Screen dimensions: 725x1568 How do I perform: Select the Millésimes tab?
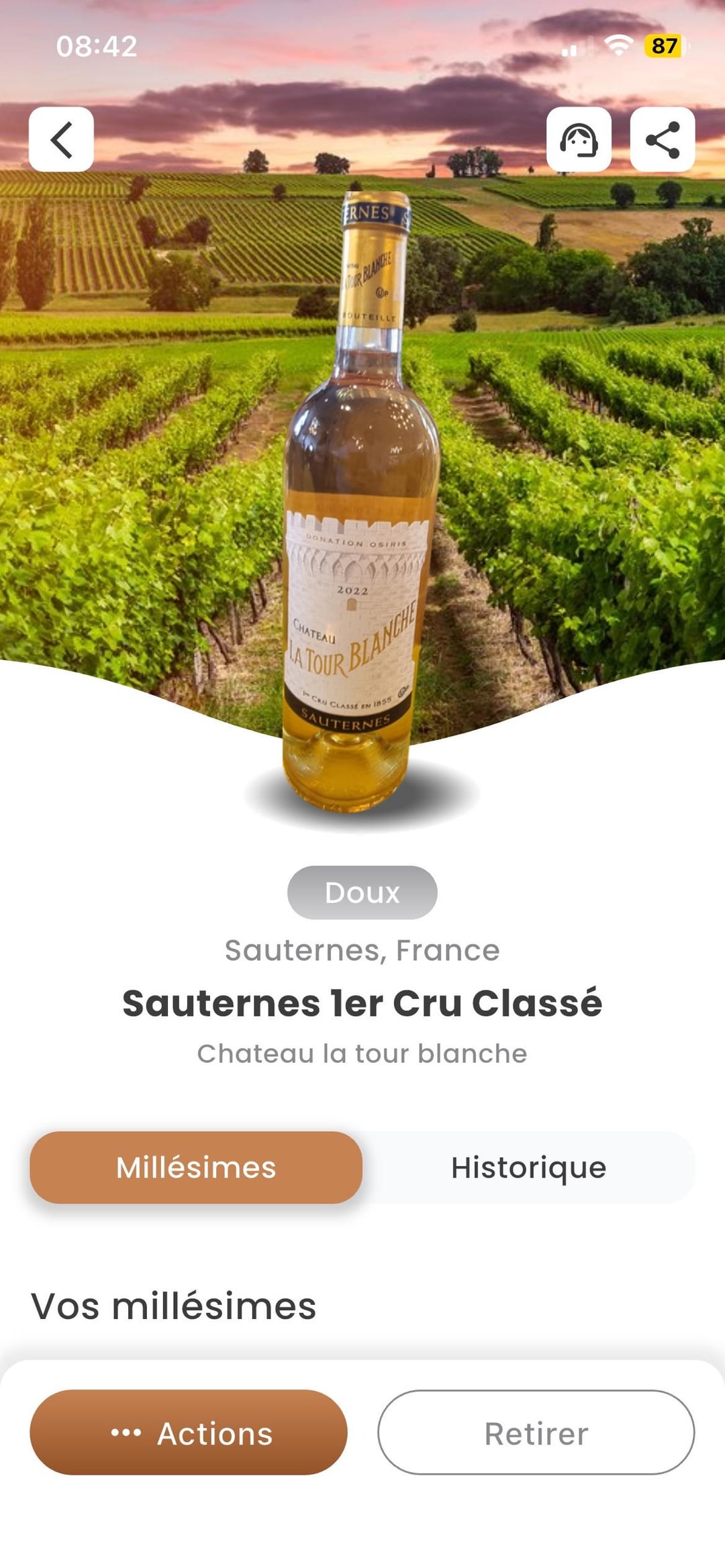196,1167
